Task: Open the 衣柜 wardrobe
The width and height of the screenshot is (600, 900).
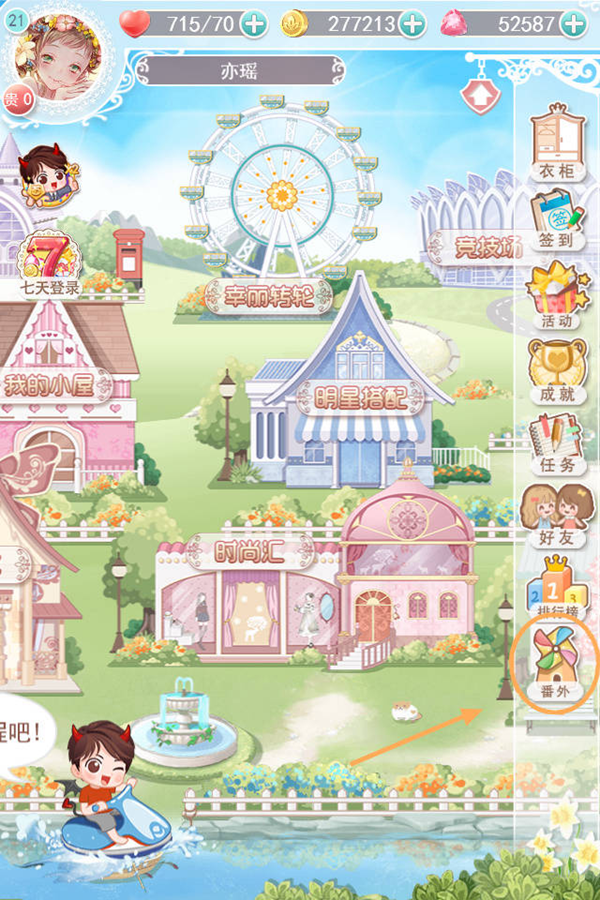Action: (x=557, y=145)
